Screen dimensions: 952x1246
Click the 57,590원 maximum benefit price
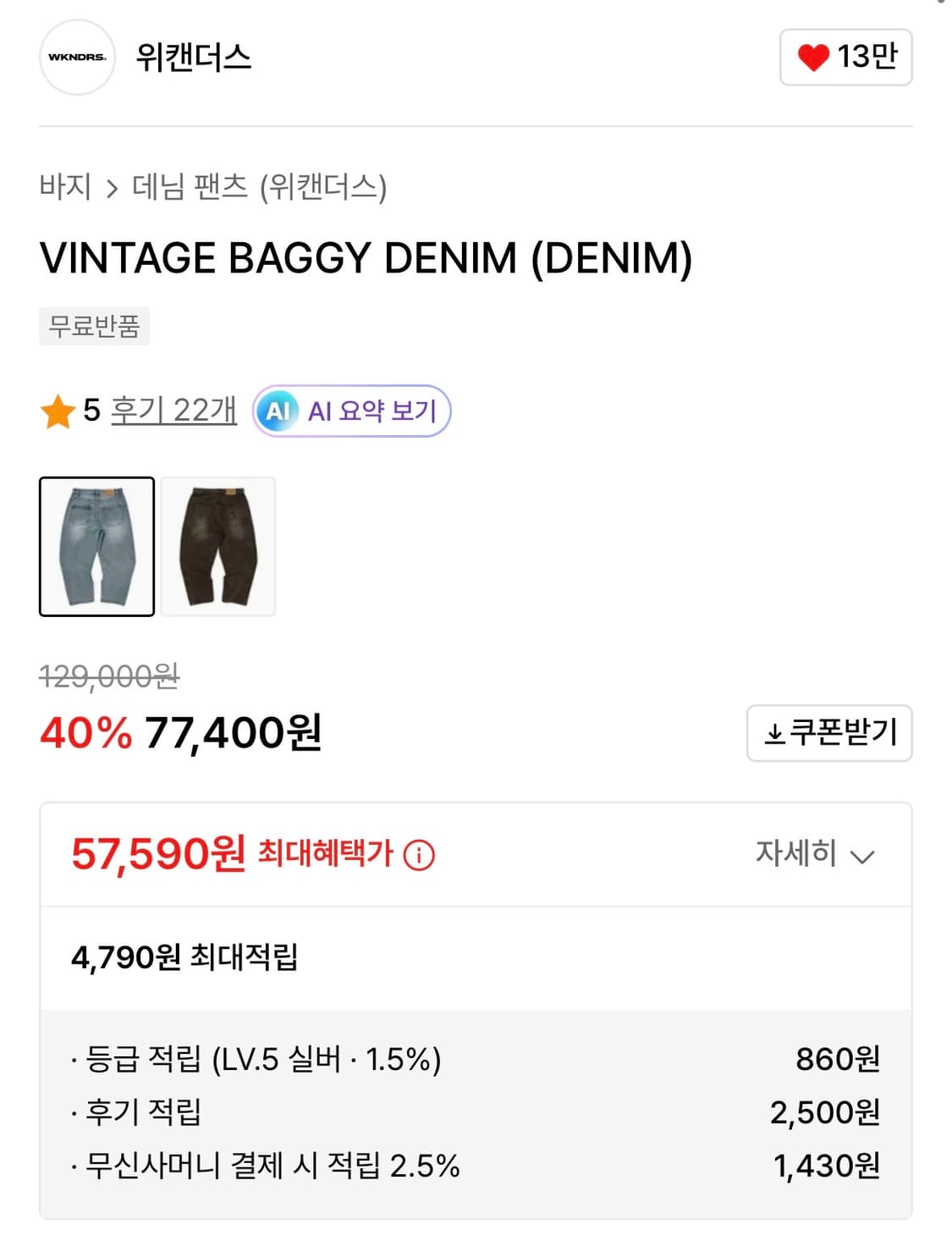tap(157, 855)
